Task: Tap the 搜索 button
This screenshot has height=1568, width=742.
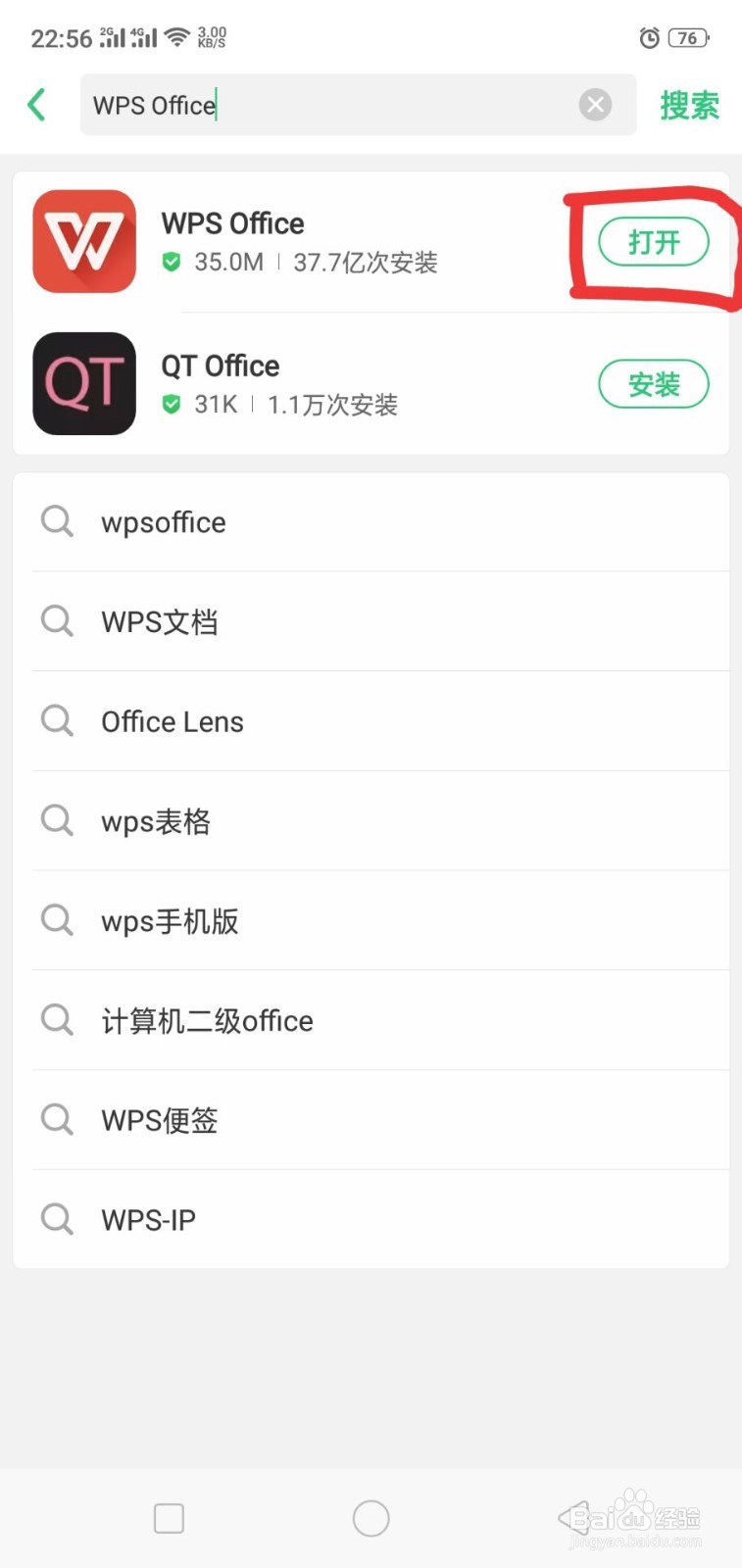Action: [689, 105]
